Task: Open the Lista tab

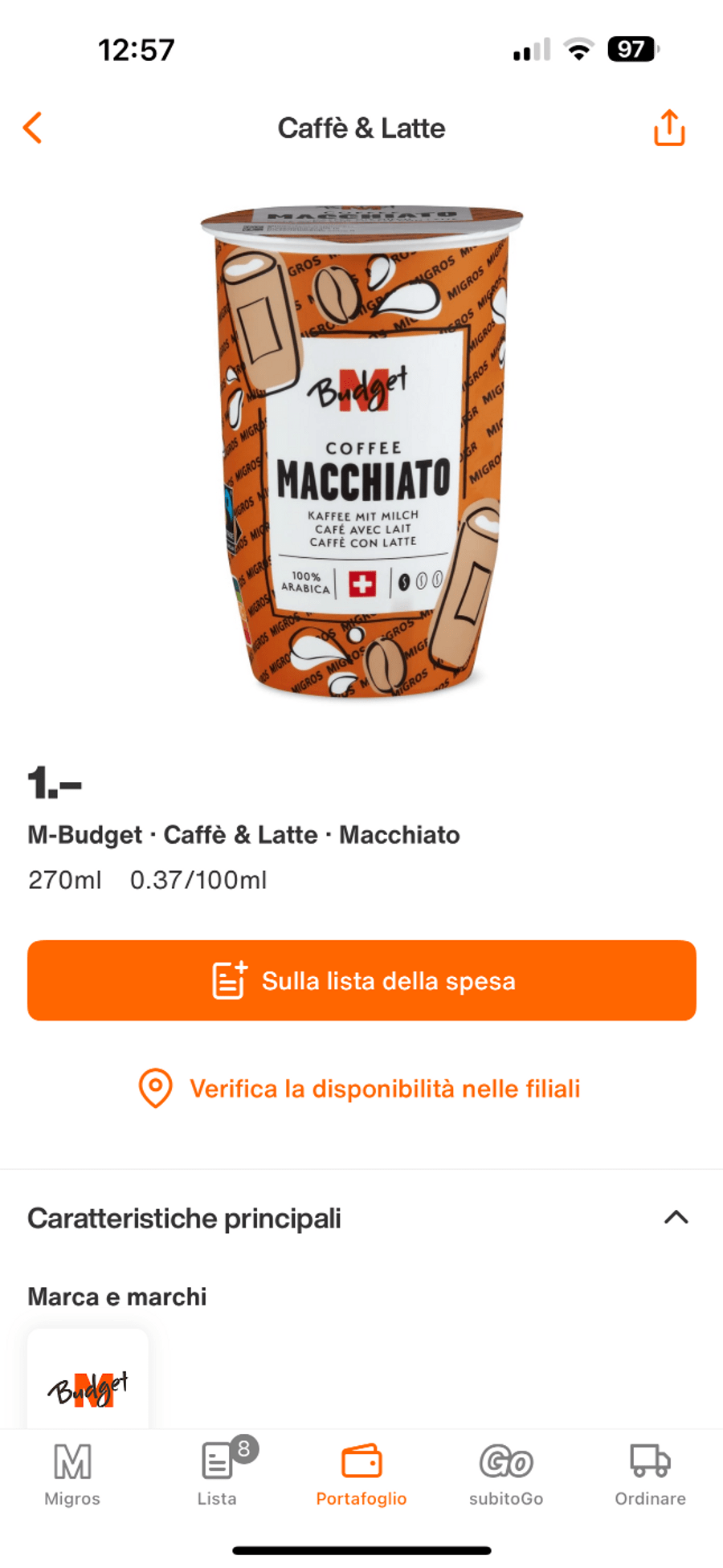Action: (x=217, y=1473)
